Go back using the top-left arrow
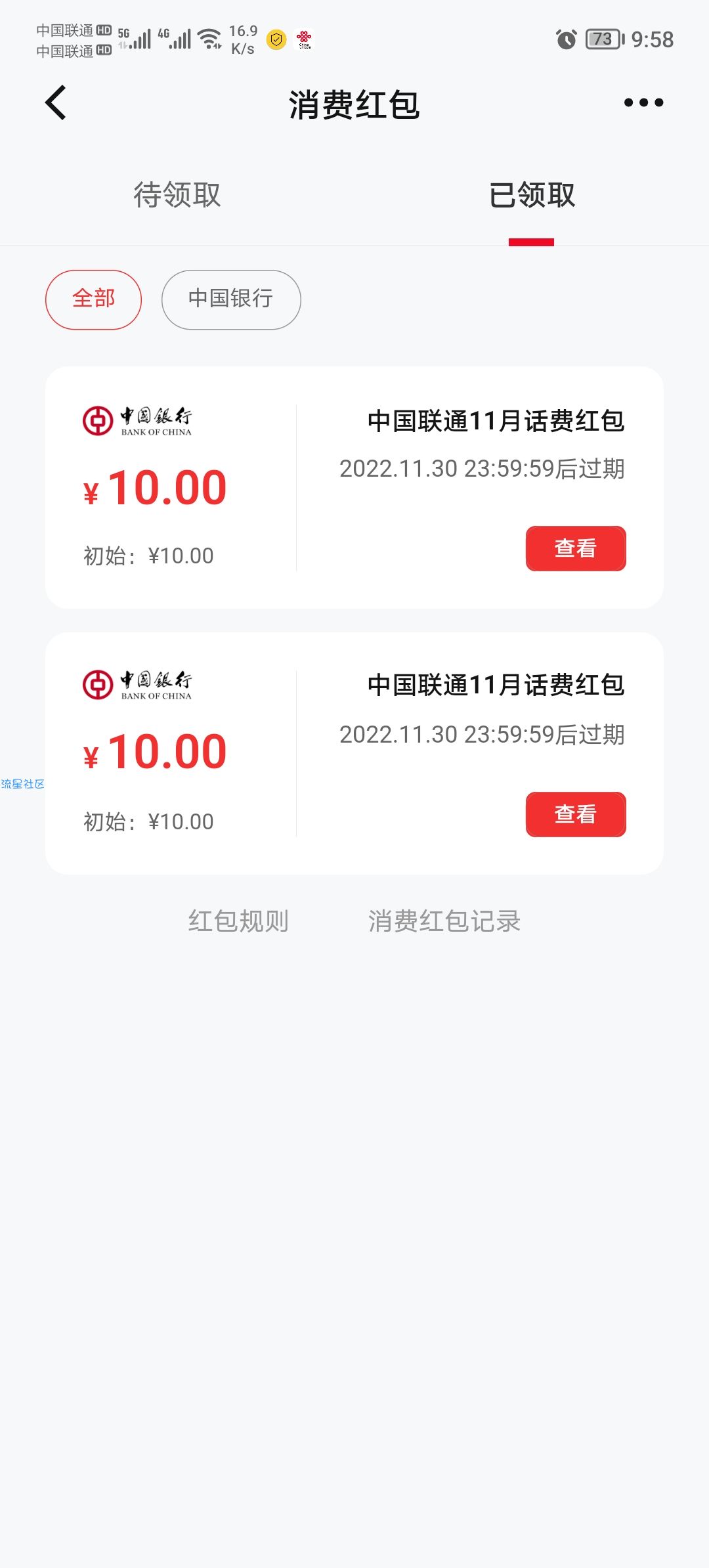 point(56,103)
